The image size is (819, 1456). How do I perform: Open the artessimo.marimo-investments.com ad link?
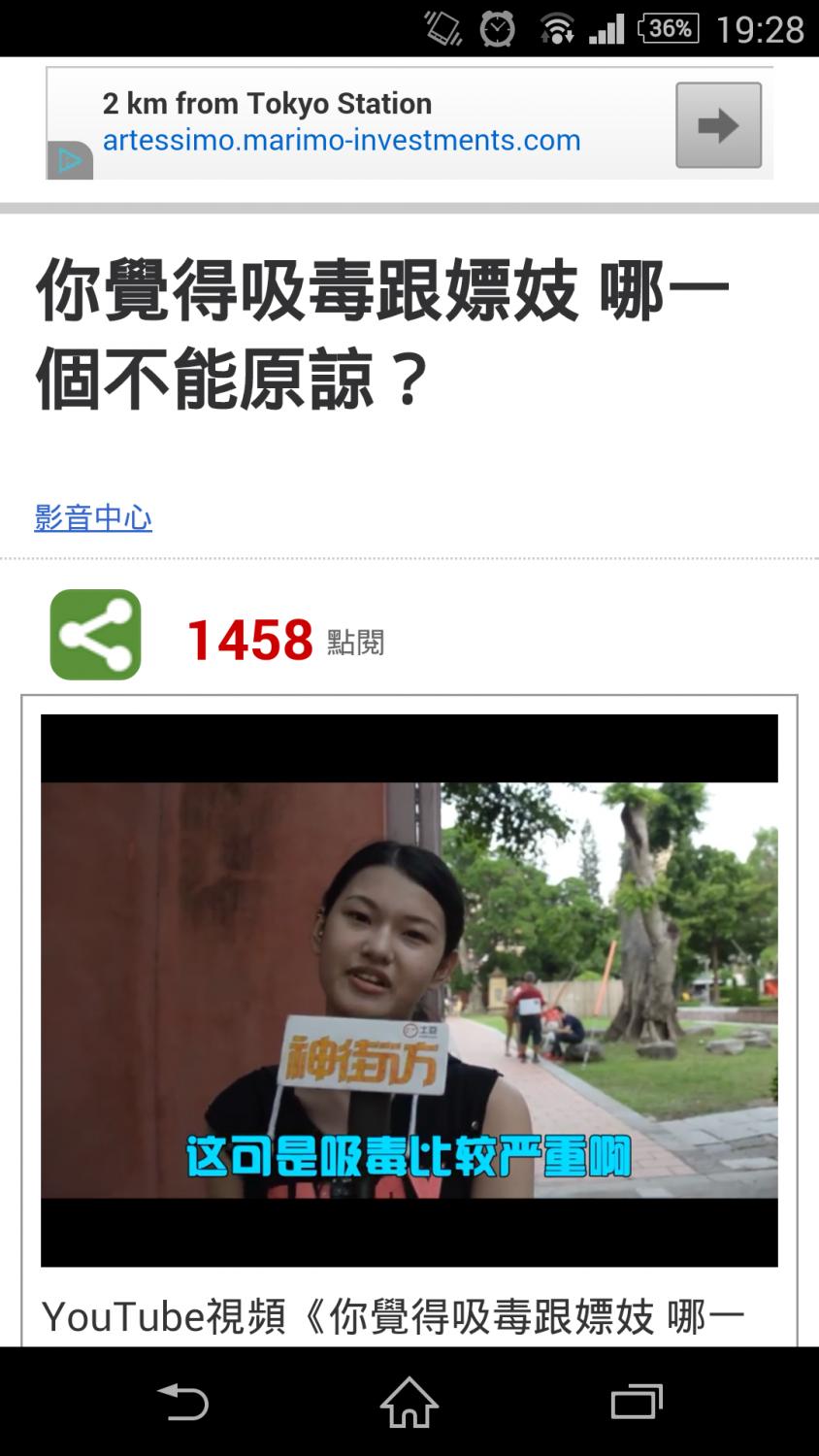coord(342,141)
